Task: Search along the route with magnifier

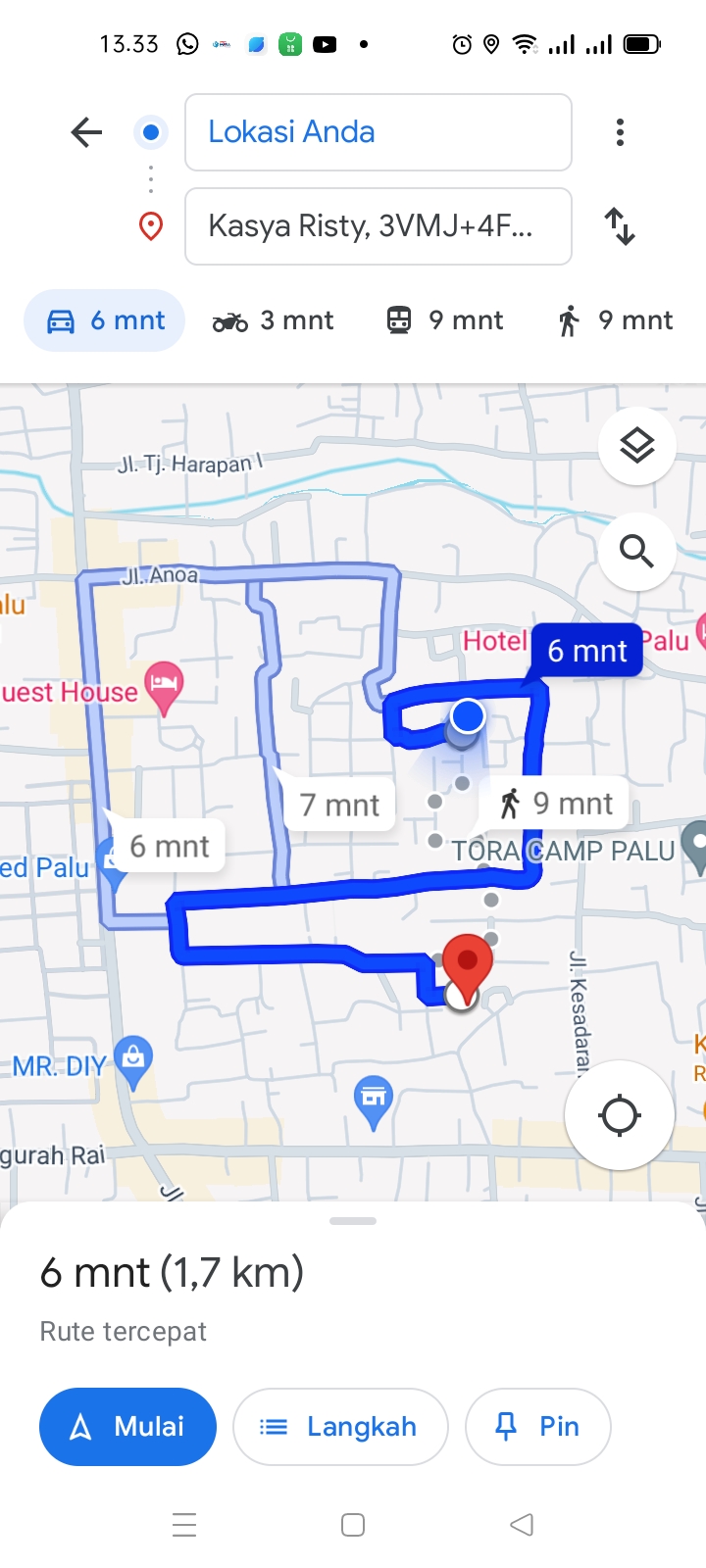Action: pos(637,552)
